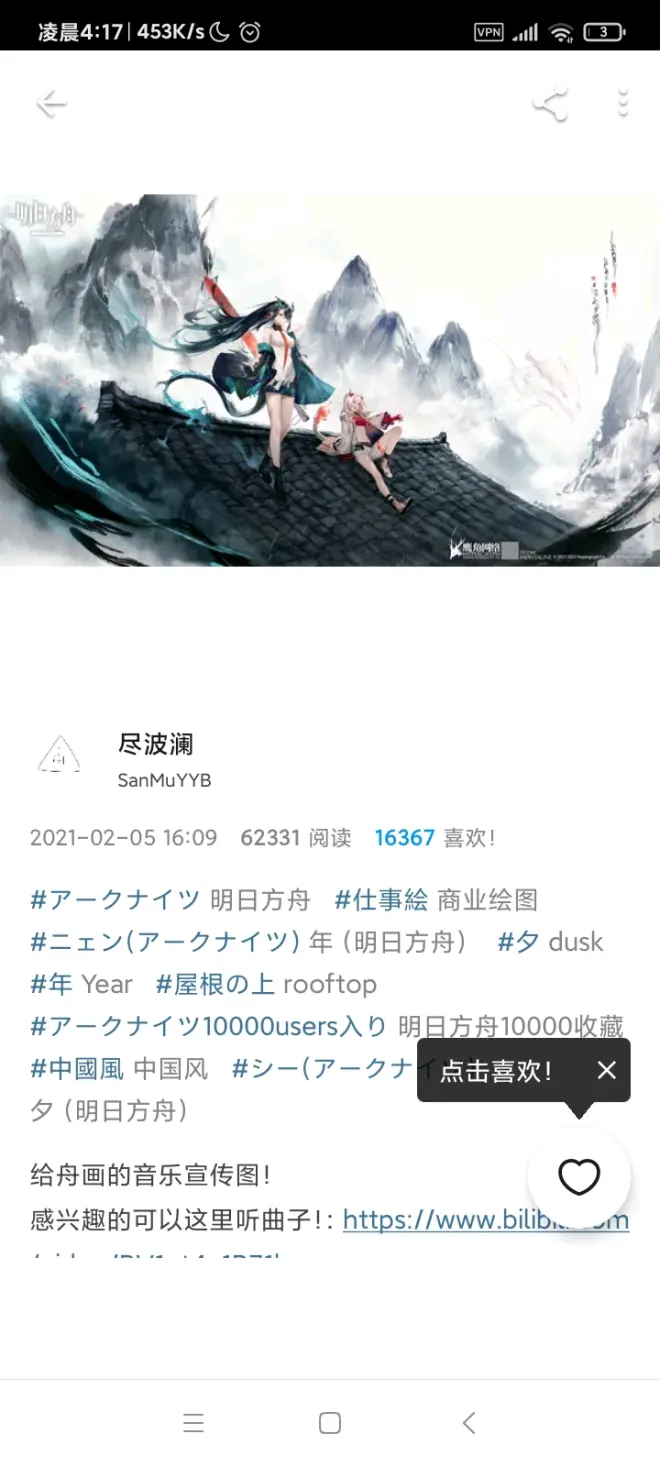Viewport: 660px width, 1467px height.
Task: Go back using the top arrow
Action: pyautogui.click(x=51, y=104)
